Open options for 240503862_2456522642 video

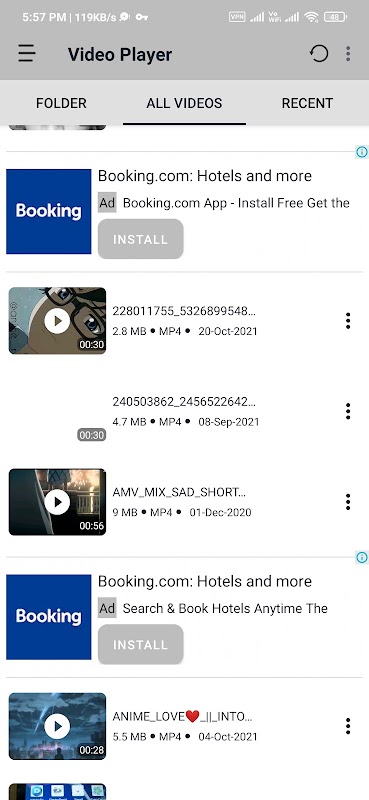tap(348, 411)
